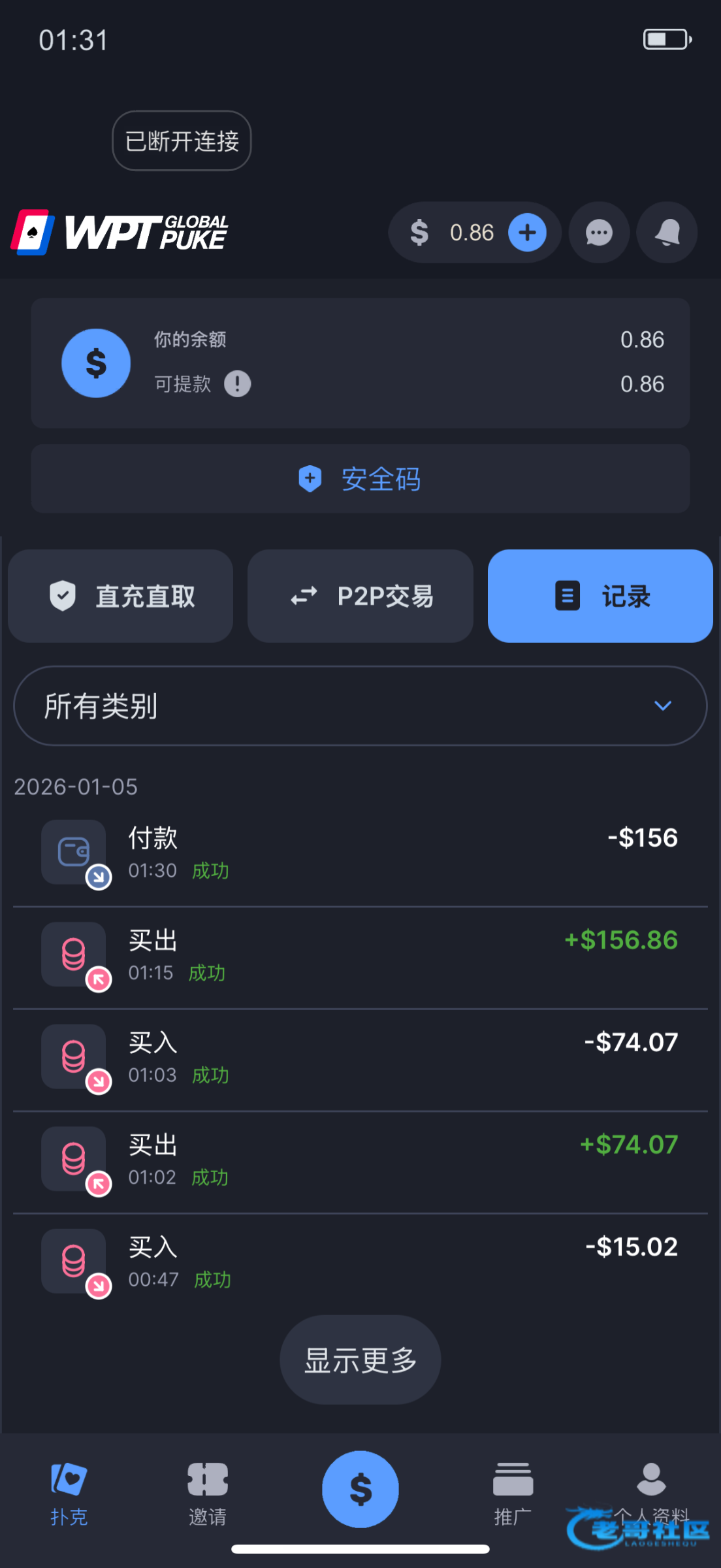
Task: Open the notifications bell
Action: point(667,233)
